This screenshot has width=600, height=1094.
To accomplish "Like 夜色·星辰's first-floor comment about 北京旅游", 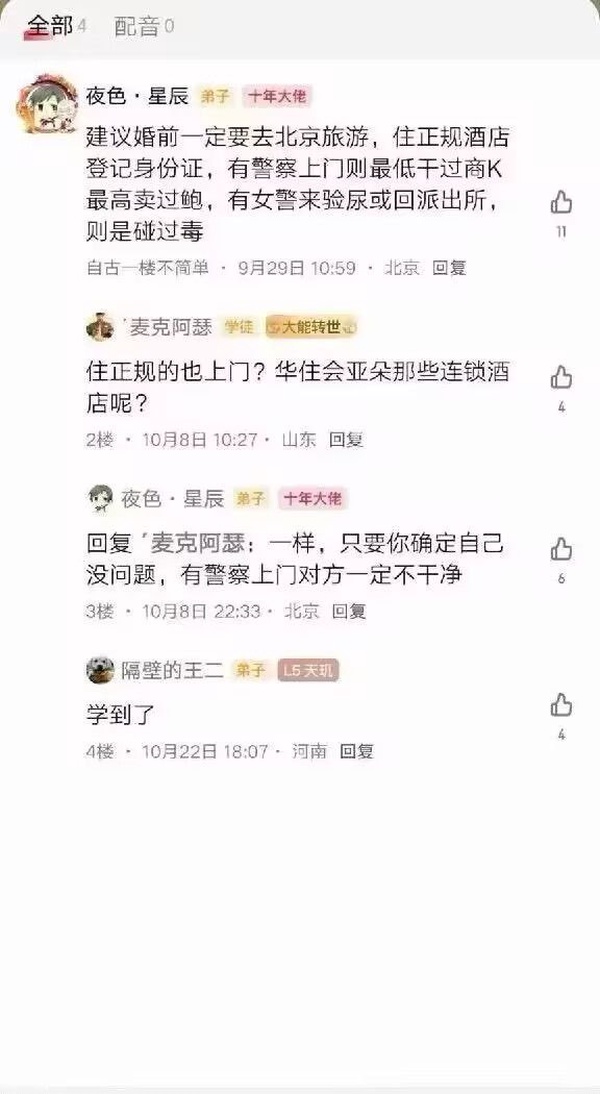I will coord(561,203).
